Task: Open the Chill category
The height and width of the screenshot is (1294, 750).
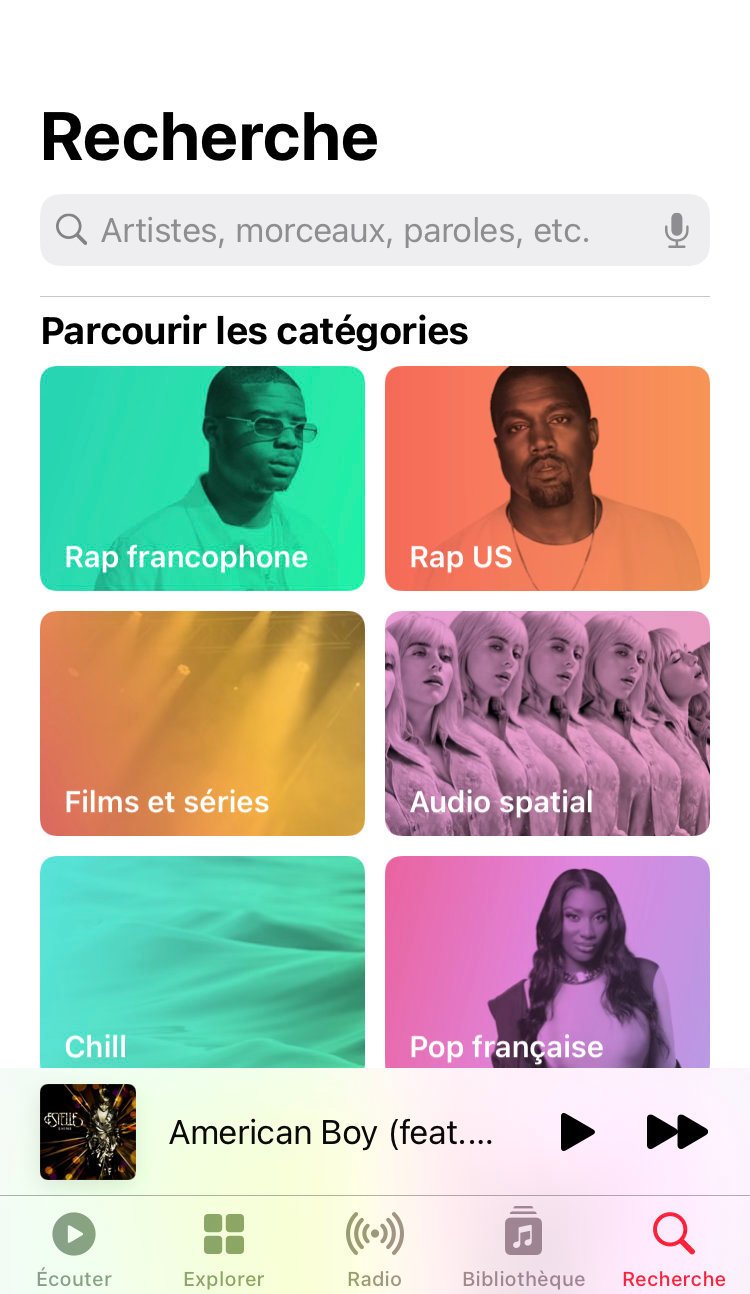Action: tap(202, 960)
